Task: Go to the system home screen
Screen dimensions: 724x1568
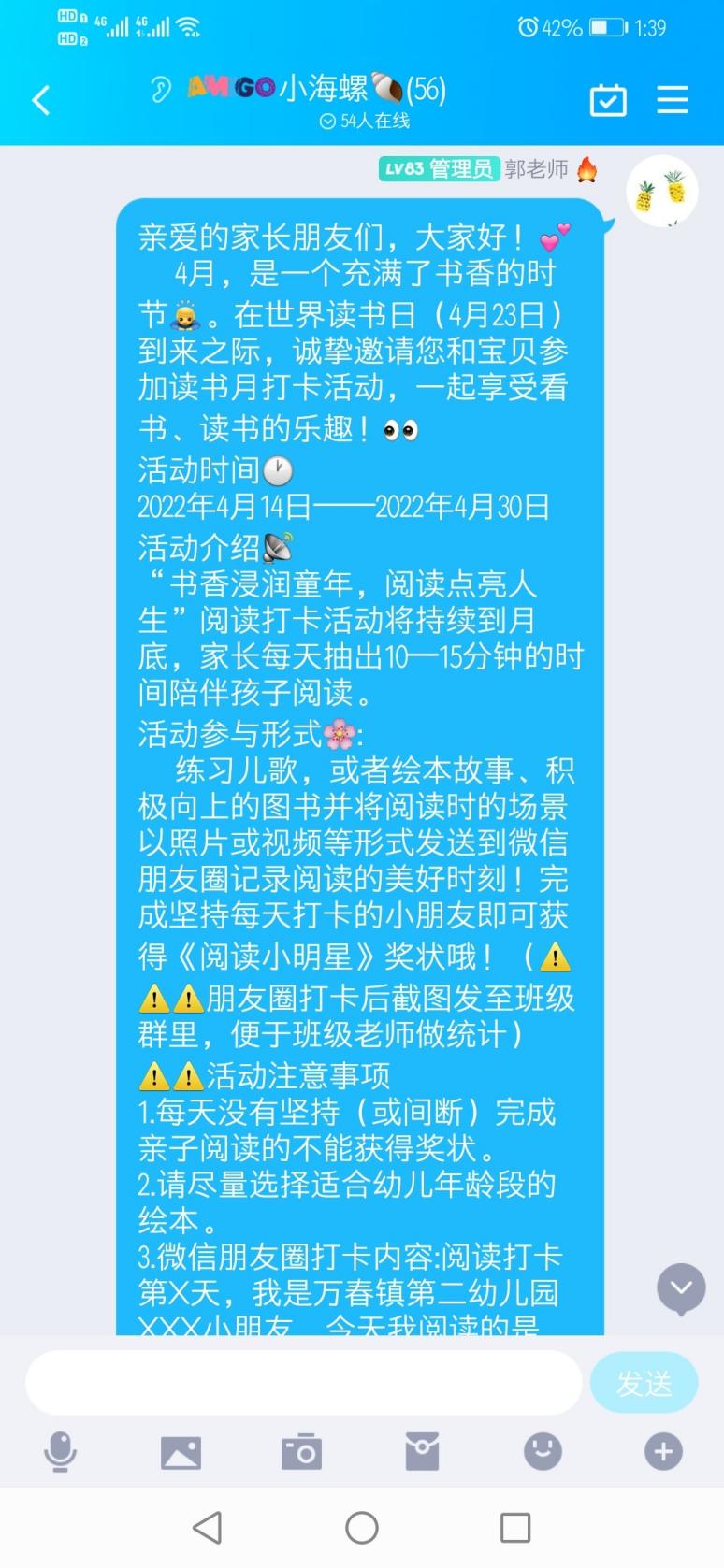Action: (362, 1527)
